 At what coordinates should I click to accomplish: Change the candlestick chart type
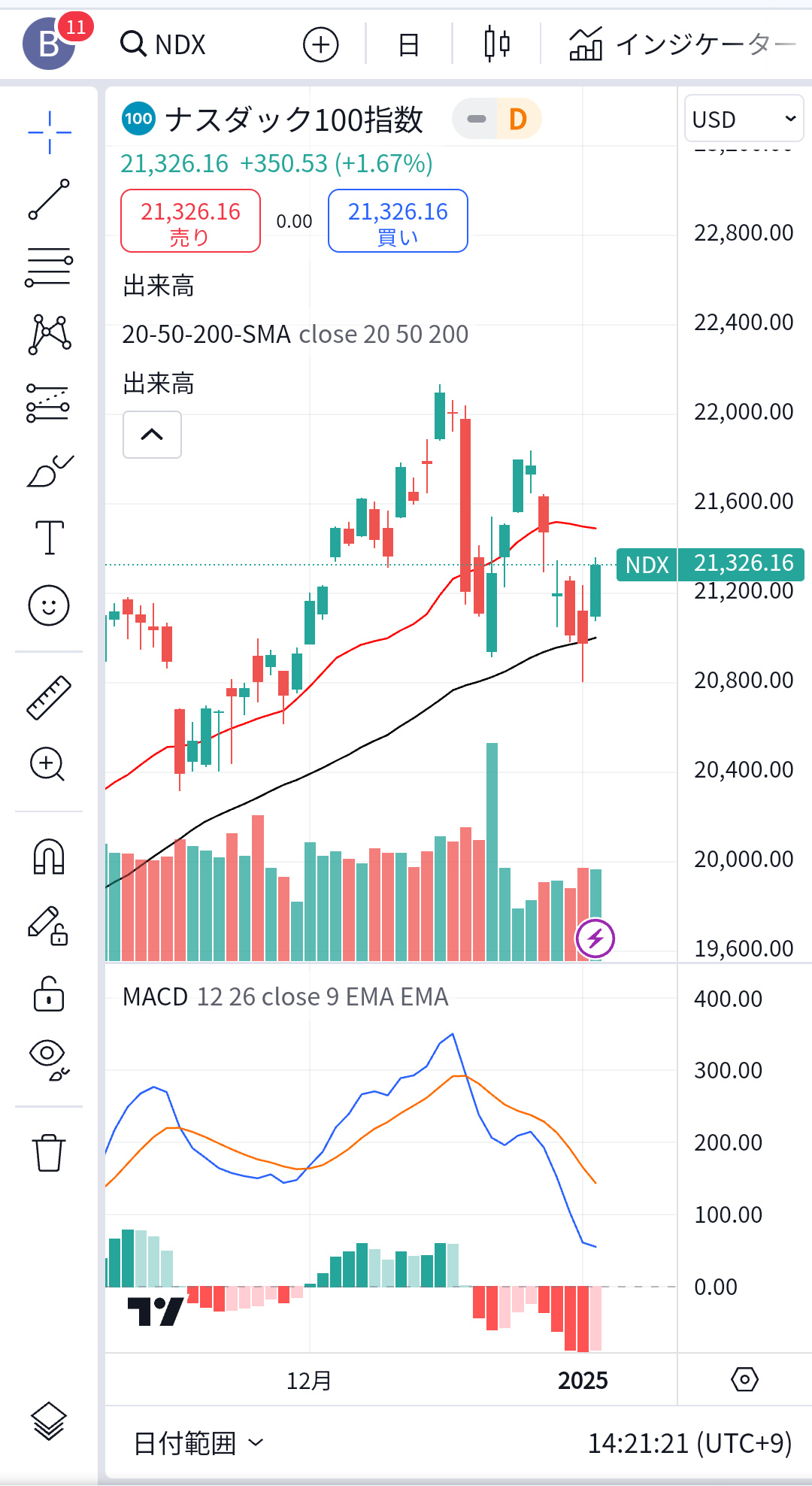(x=497, y=44)
